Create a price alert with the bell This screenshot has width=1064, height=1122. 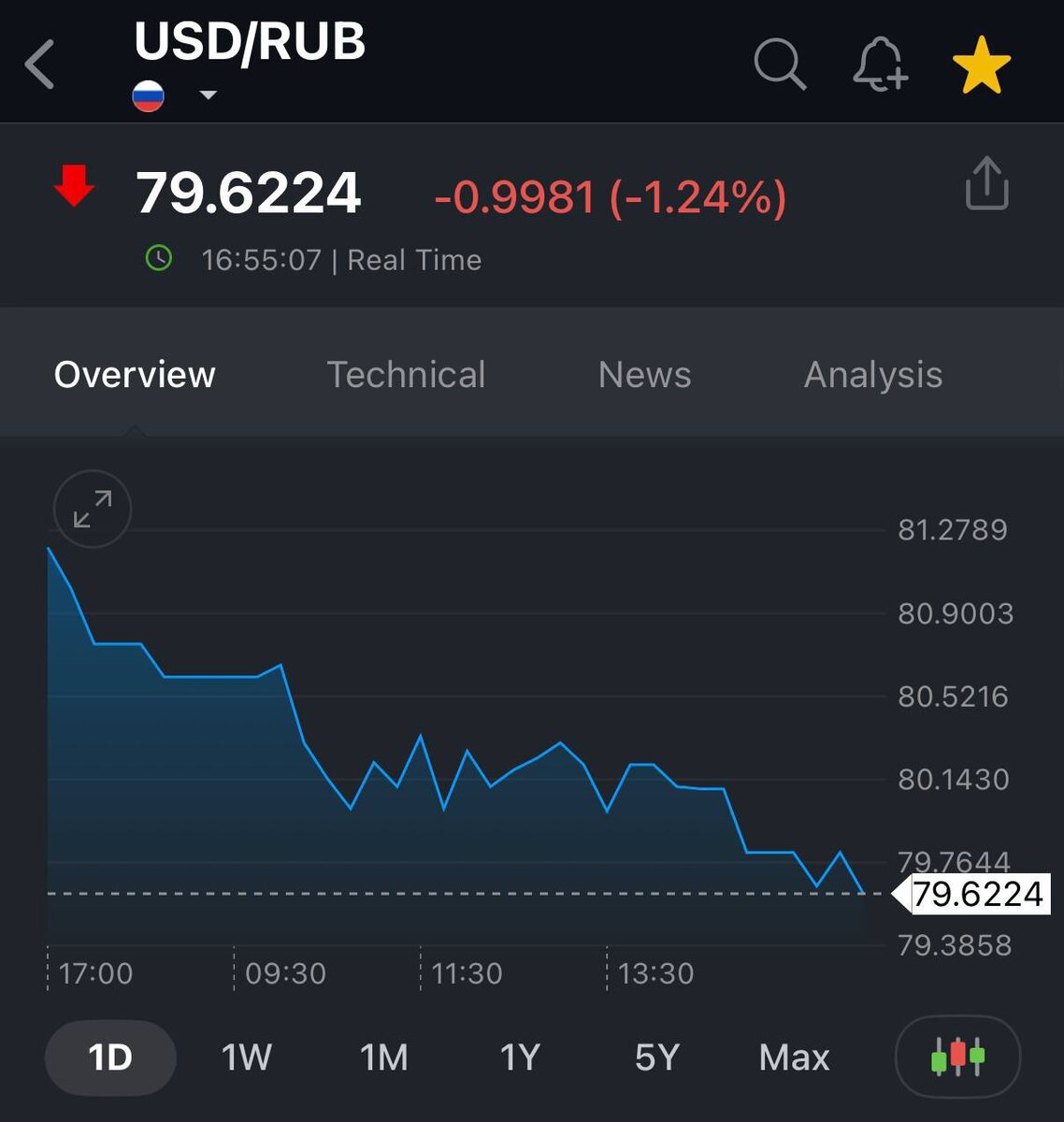(880, 65)
